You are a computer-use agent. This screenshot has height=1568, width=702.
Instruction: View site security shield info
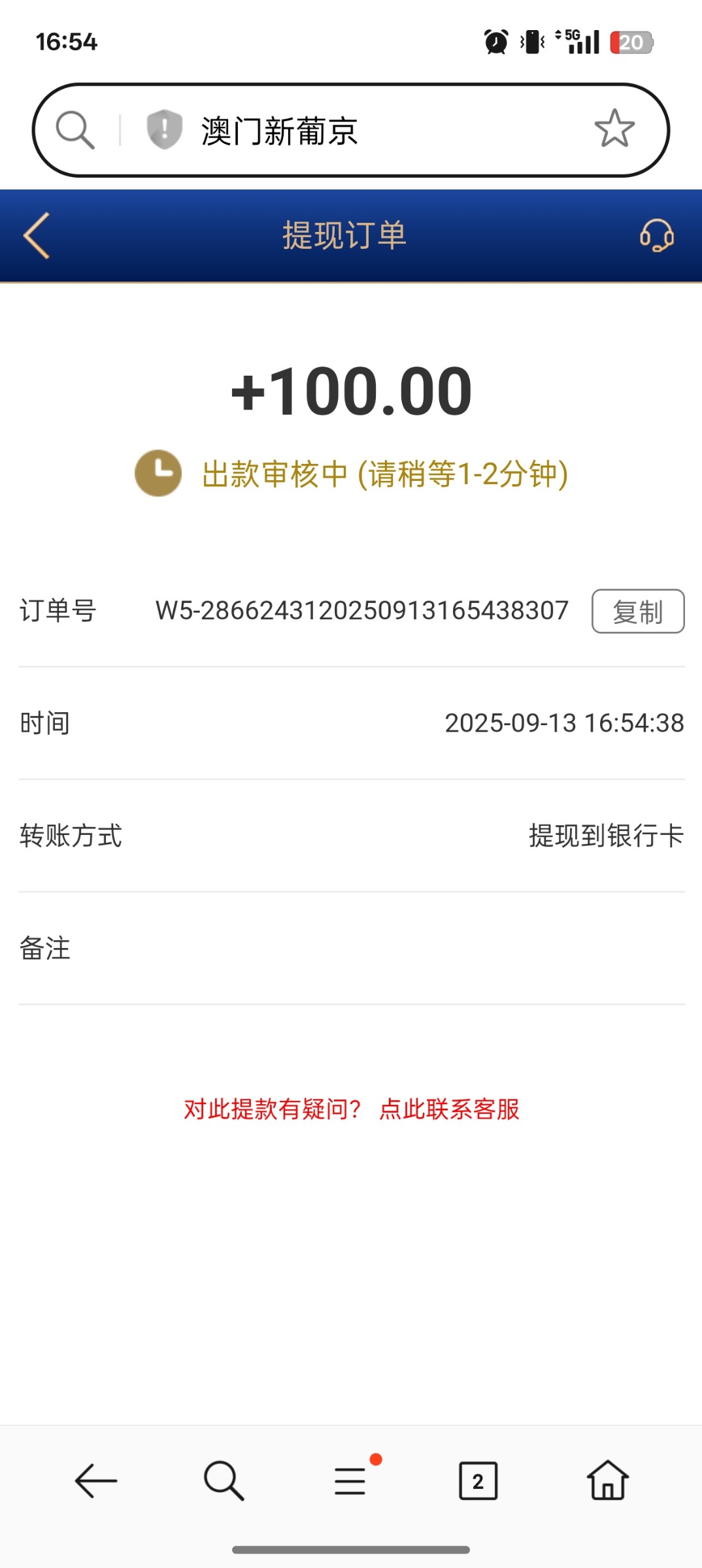(164, 129)
